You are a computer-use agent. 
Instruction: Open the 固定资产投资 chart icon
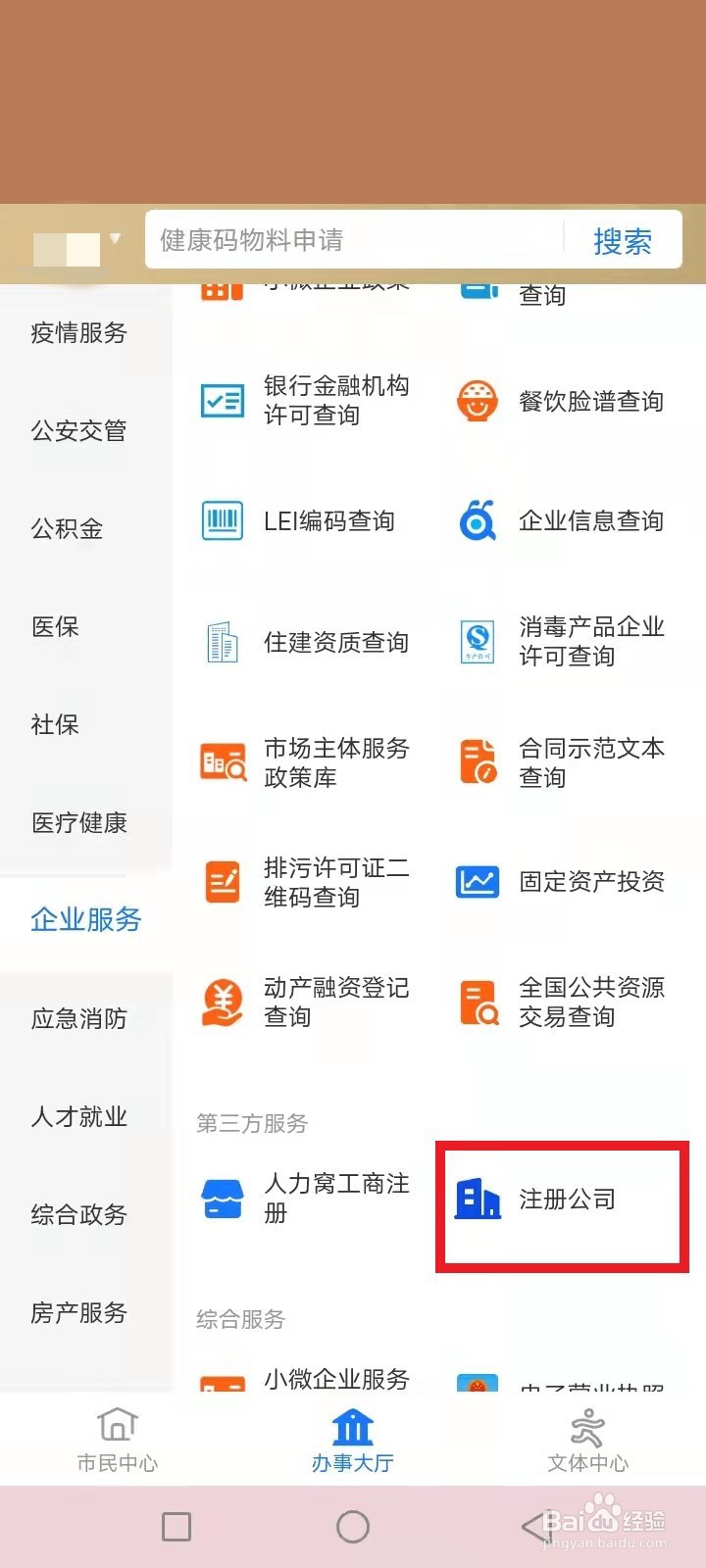(x=478, y=881)
